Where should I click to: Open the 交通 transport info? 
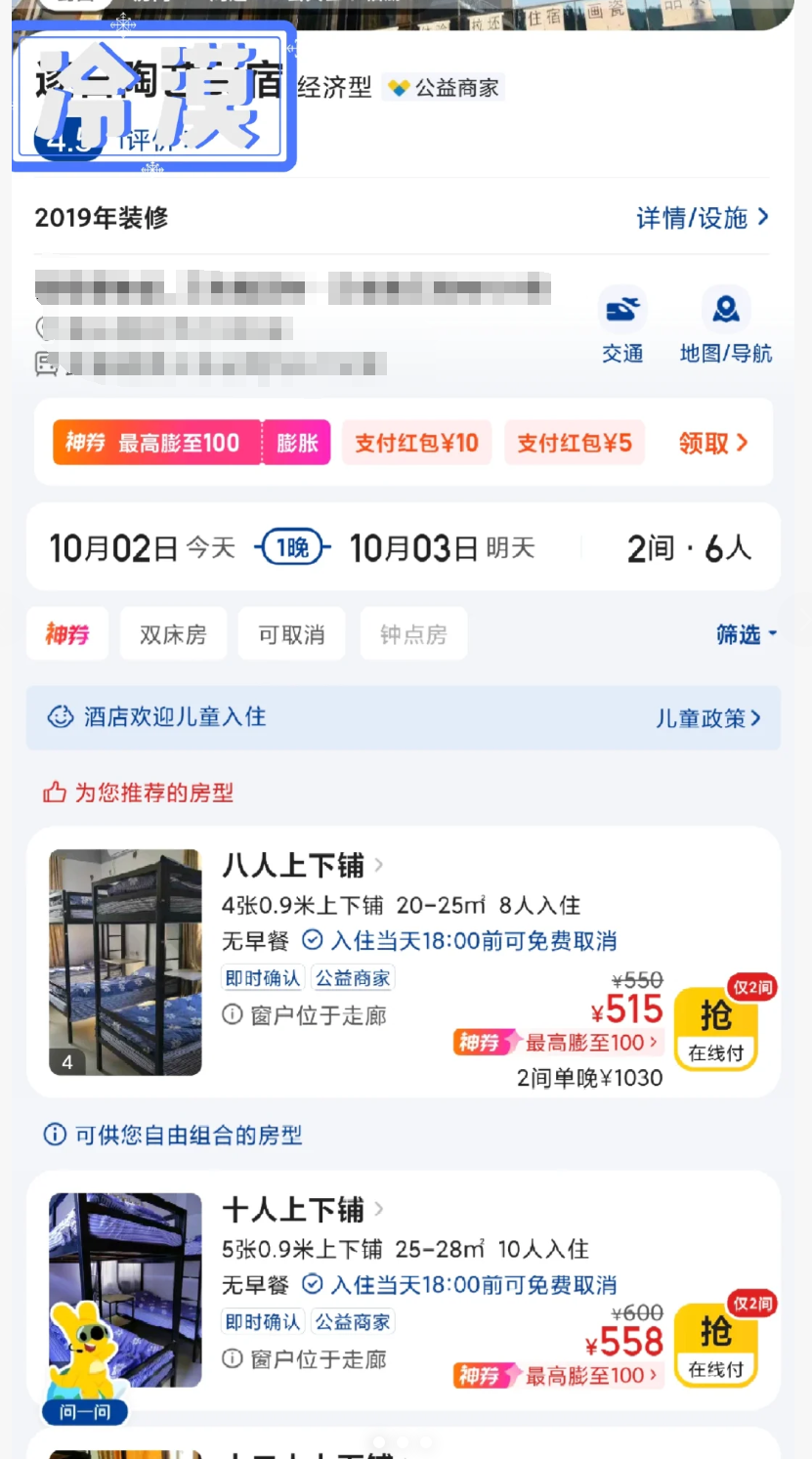coord(622,326)
